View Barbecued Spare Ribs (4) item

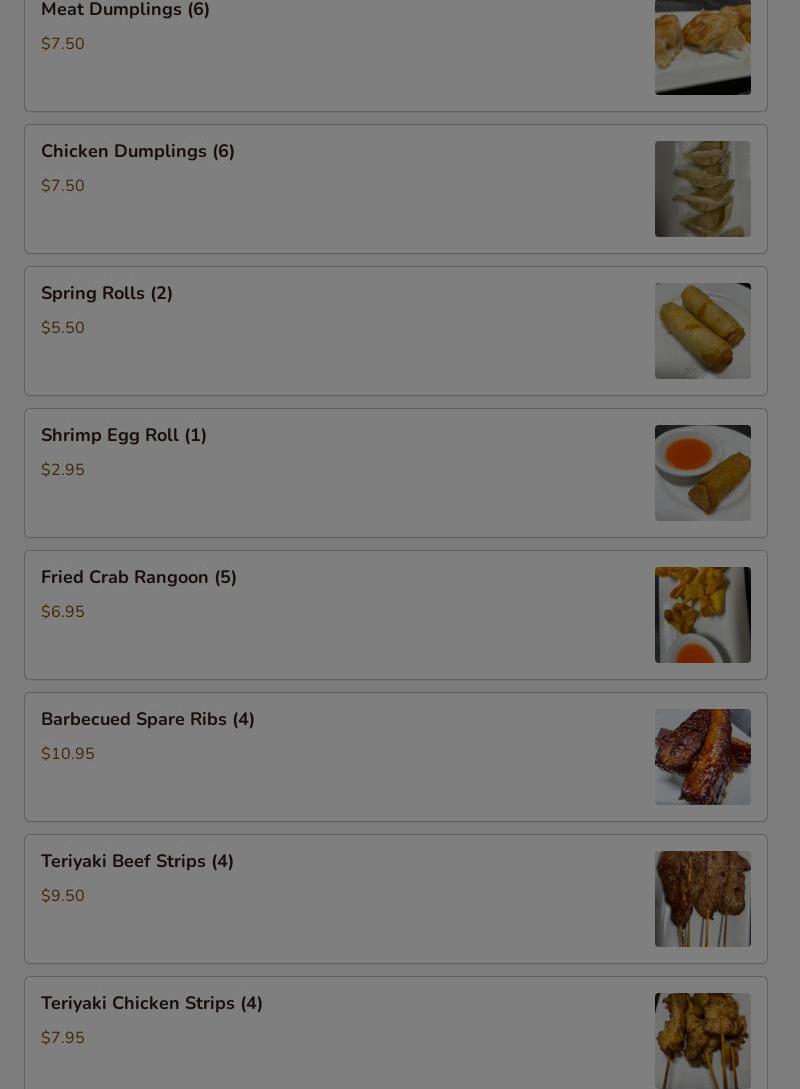coord(395,757)
